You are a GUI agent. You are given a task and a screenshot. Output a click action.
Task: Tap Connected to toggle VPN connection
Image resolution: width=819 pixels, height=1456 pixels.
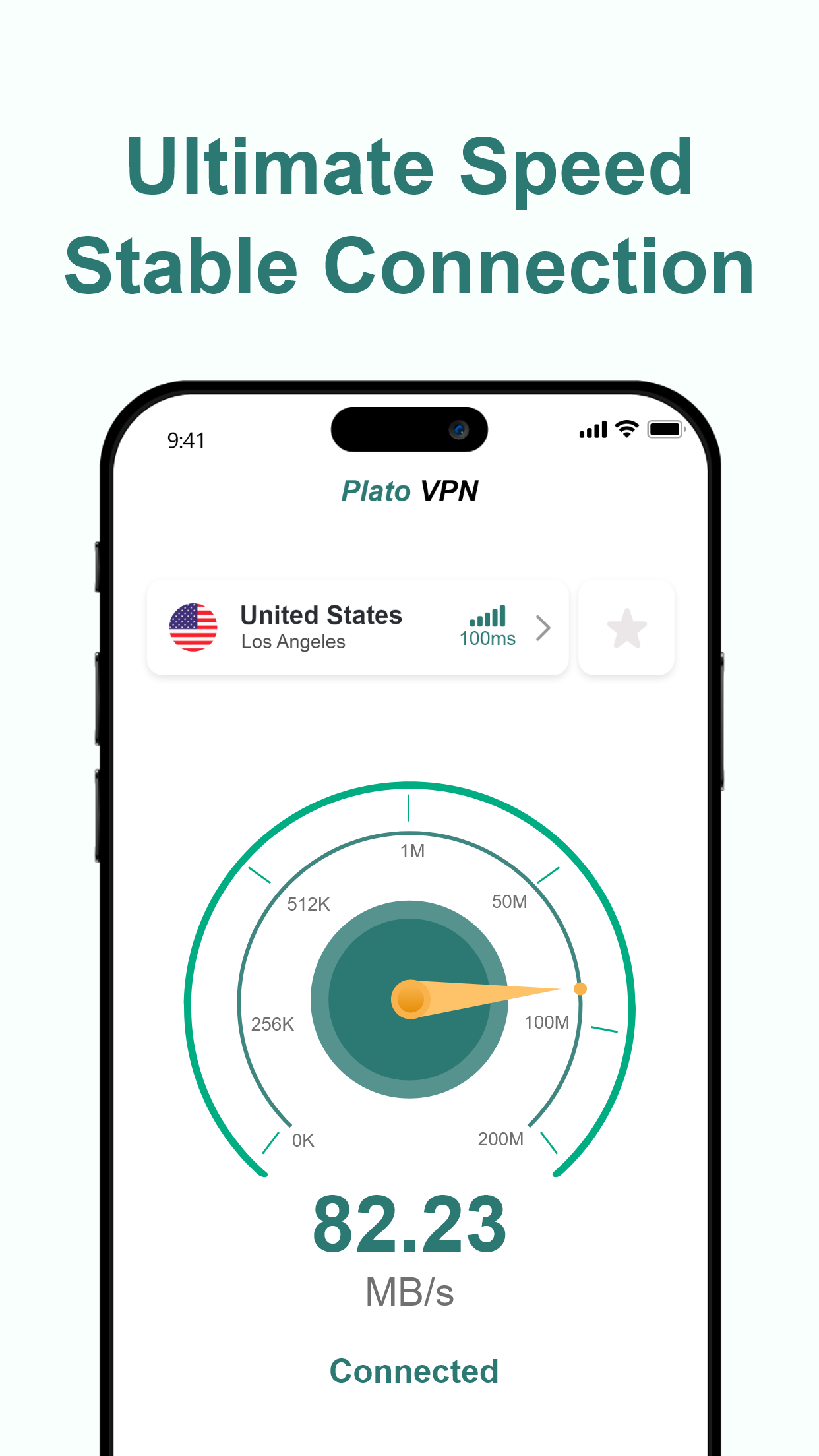tap(413, 1370)
